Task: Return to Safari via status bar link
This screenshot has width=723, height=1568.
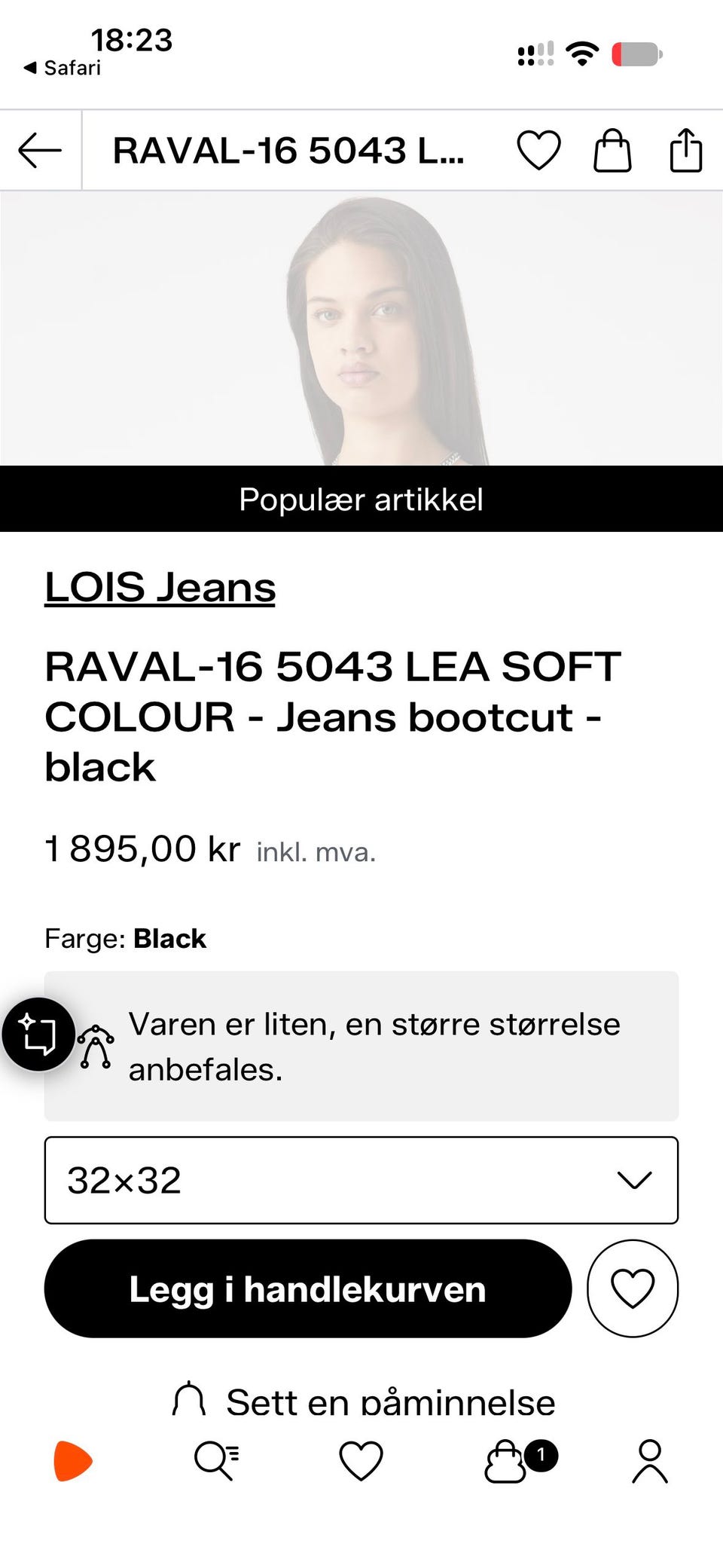Action: 63,68
